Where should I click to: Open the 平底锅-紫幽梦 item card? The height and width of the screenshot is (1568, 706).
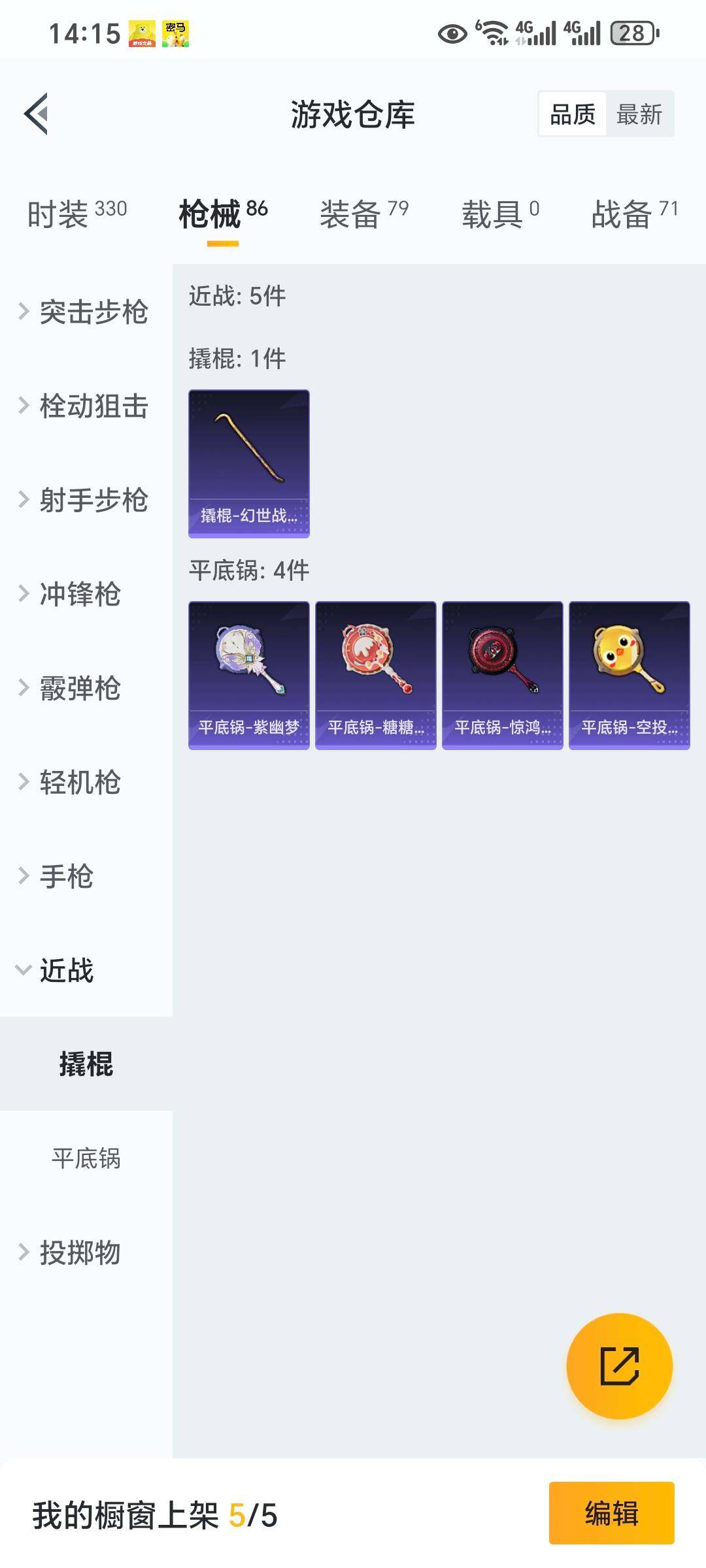tap(248, 675)
